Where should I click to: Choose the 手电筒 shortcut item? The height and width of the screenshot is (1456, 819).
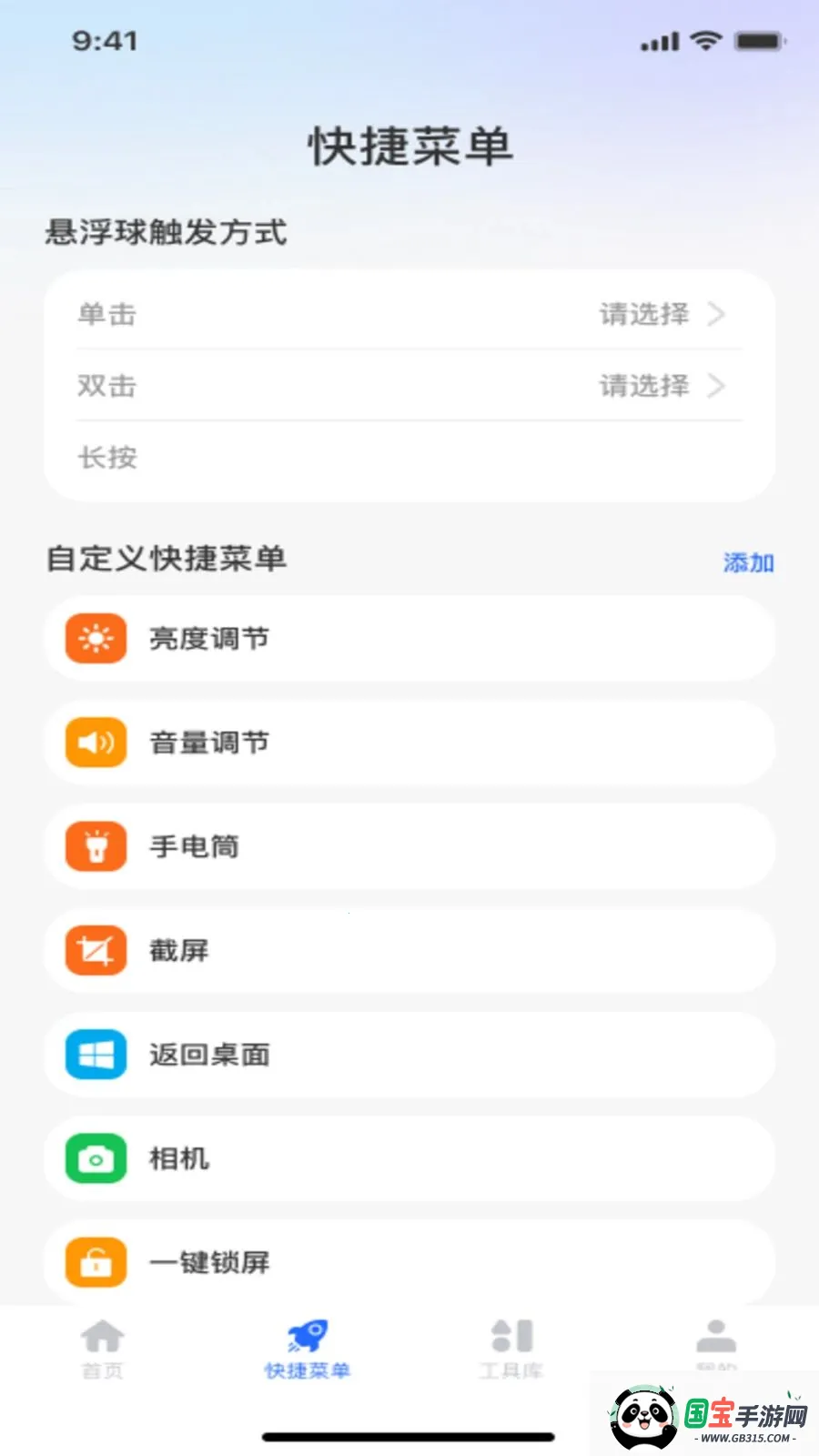(x=409, y=846)
